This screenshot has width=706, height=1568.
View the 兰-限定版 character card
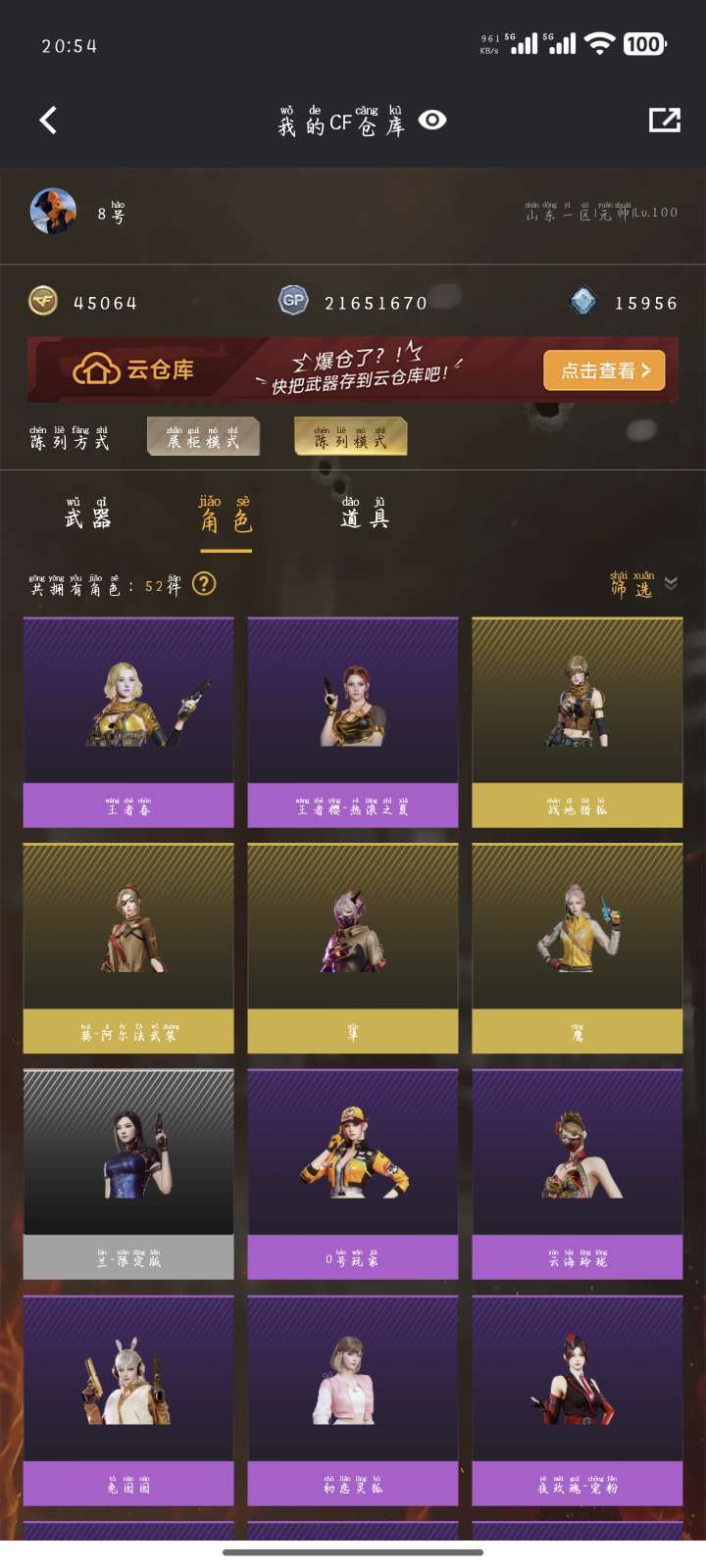pyautogui.click(x=128, y=1174)
